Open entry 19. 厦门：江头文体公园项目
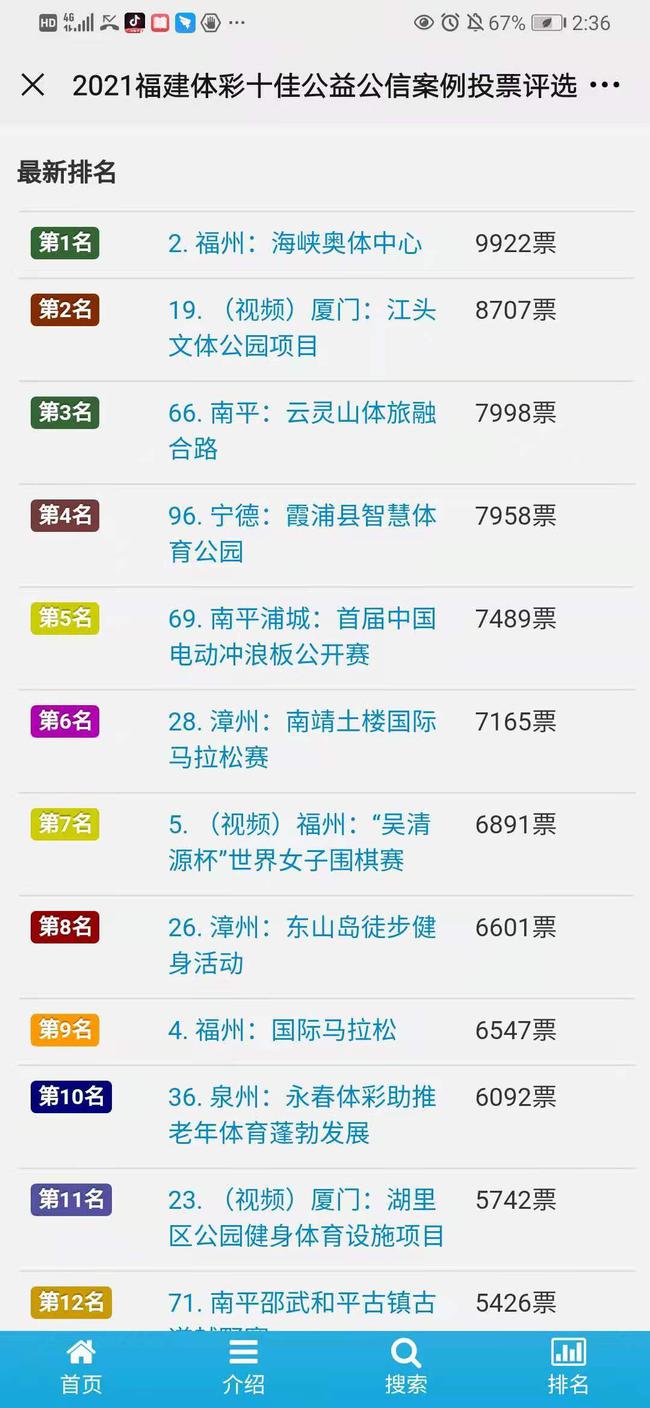The width and height of the screenshot is (650, 1408). coord(302,328)
